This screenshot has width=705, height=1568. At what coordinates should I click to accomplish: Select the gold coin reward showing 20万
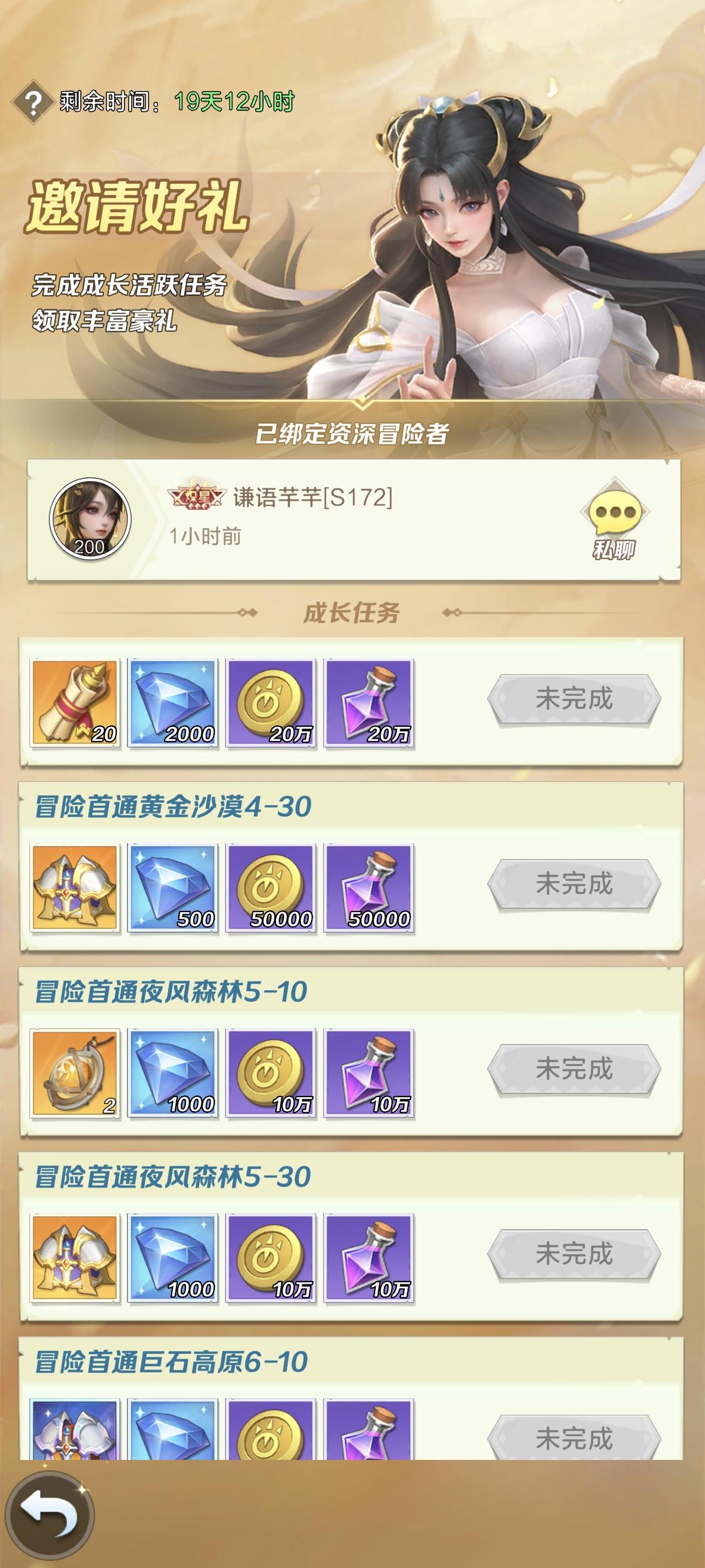(270, 701)
